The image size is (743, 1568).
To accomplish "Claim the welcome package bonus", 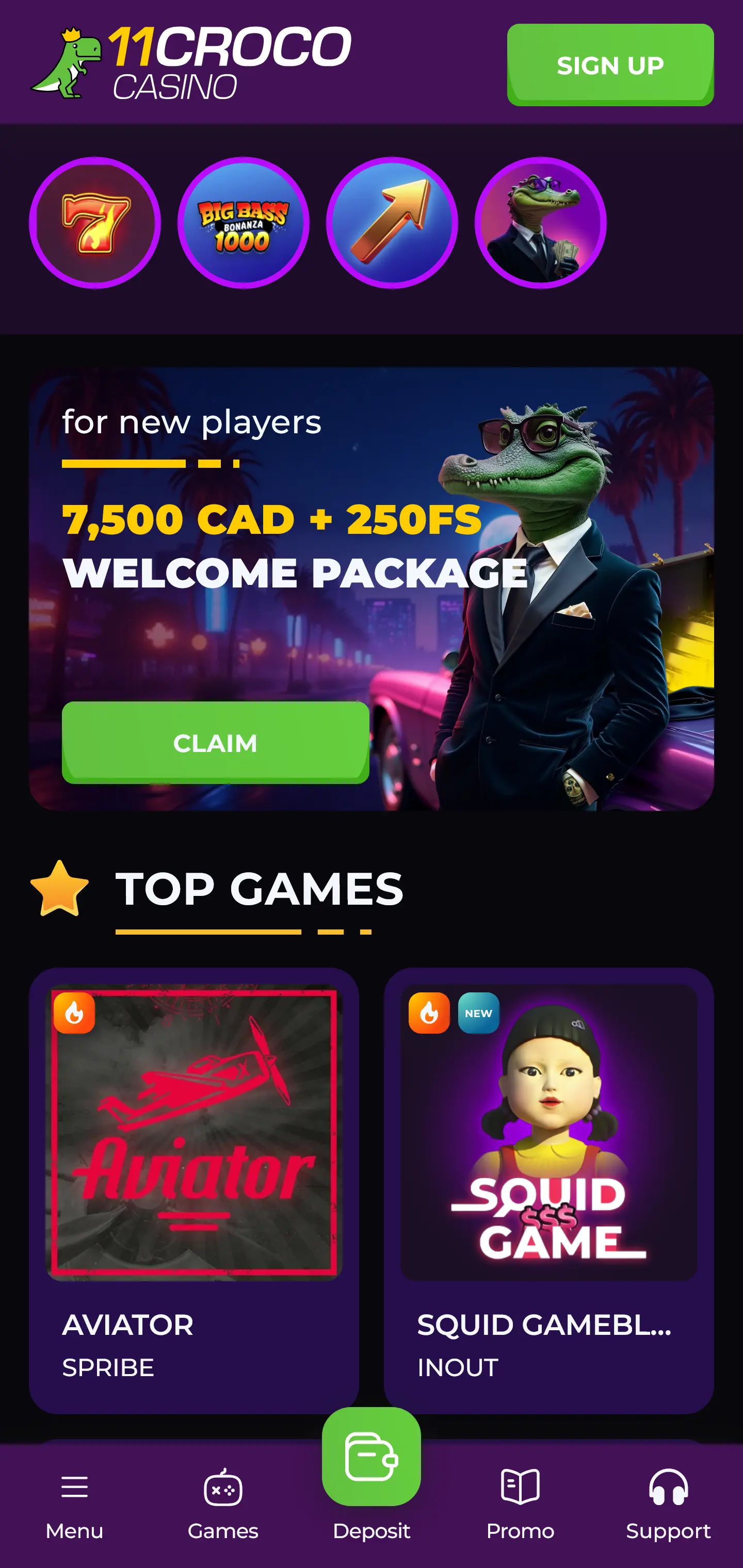I will pyautogui.click(x=215, y=742).
